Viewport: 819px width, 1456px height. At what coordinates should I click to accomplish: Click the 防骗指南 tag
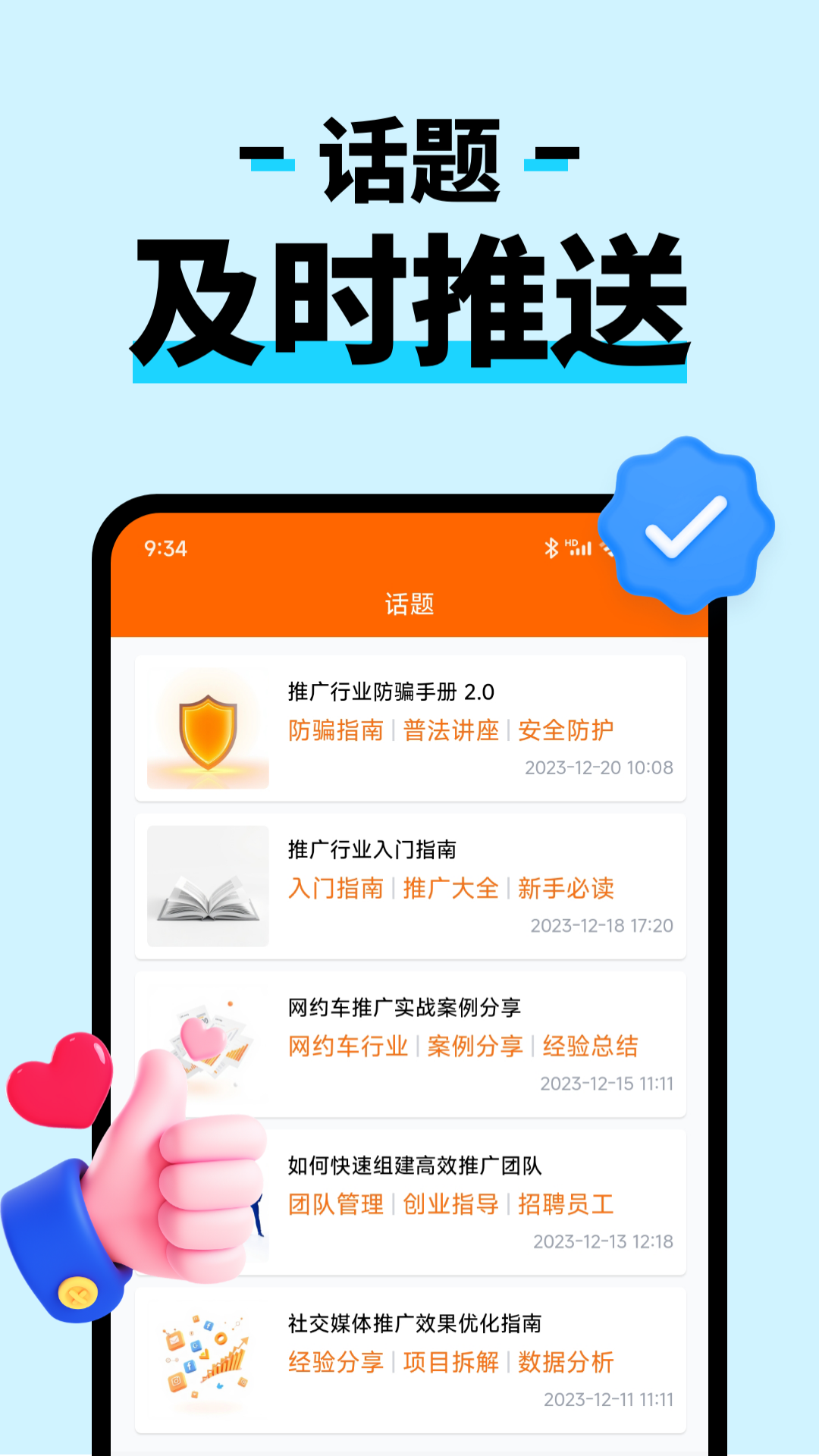pos(336,731)
